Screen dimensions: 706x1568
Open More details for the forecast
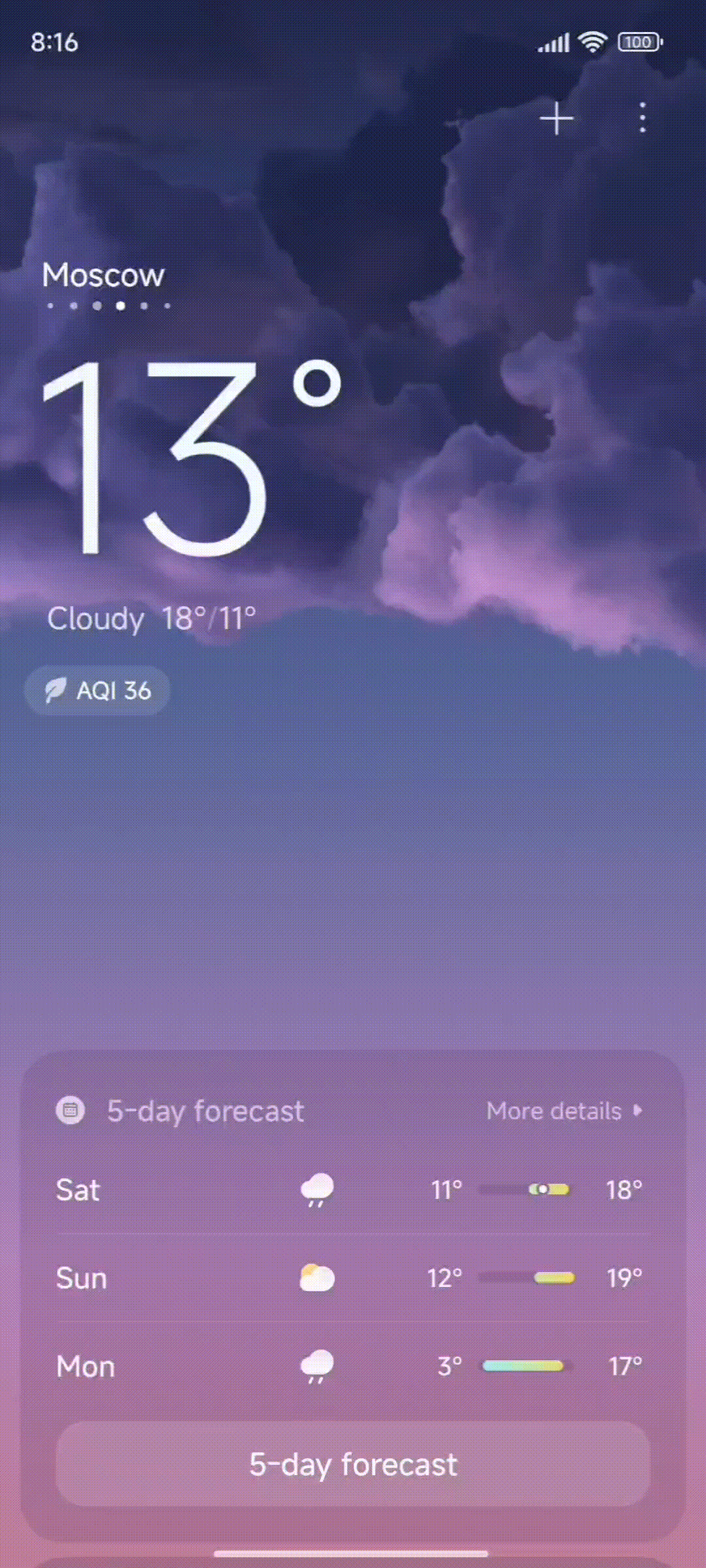[564, 1111]
